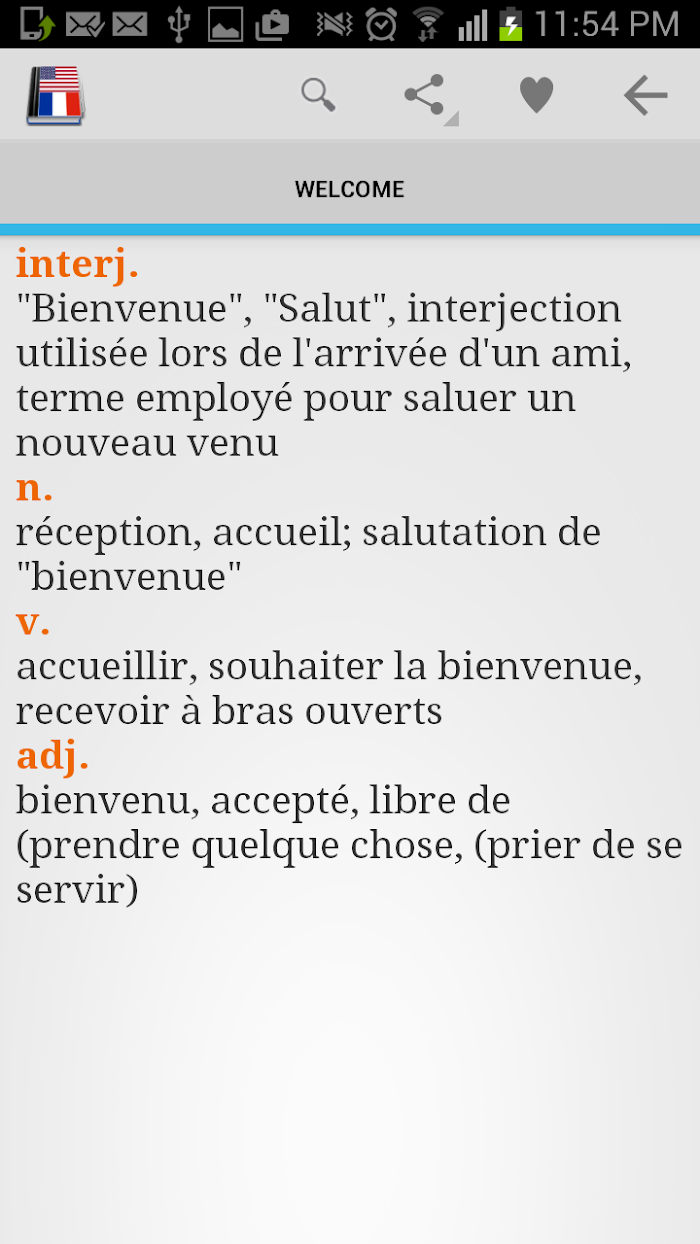The image size is (700, 1244).
Task: Tap the dictionary app icon
Action: [56, 95]
